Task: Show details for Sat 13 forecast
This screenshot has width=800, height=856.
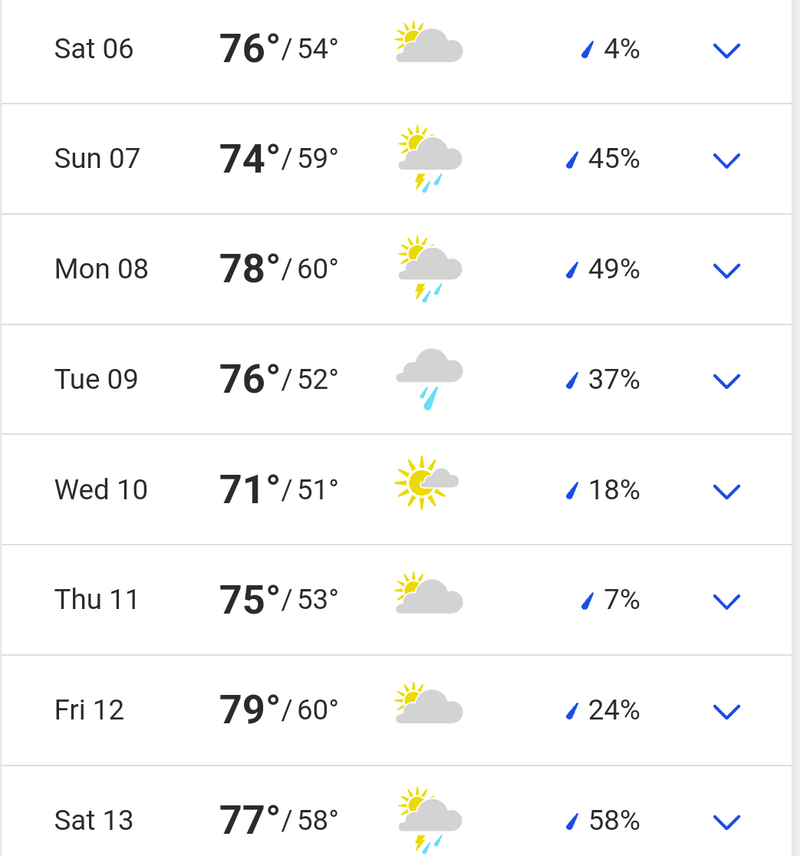Action: click(726, 822)
